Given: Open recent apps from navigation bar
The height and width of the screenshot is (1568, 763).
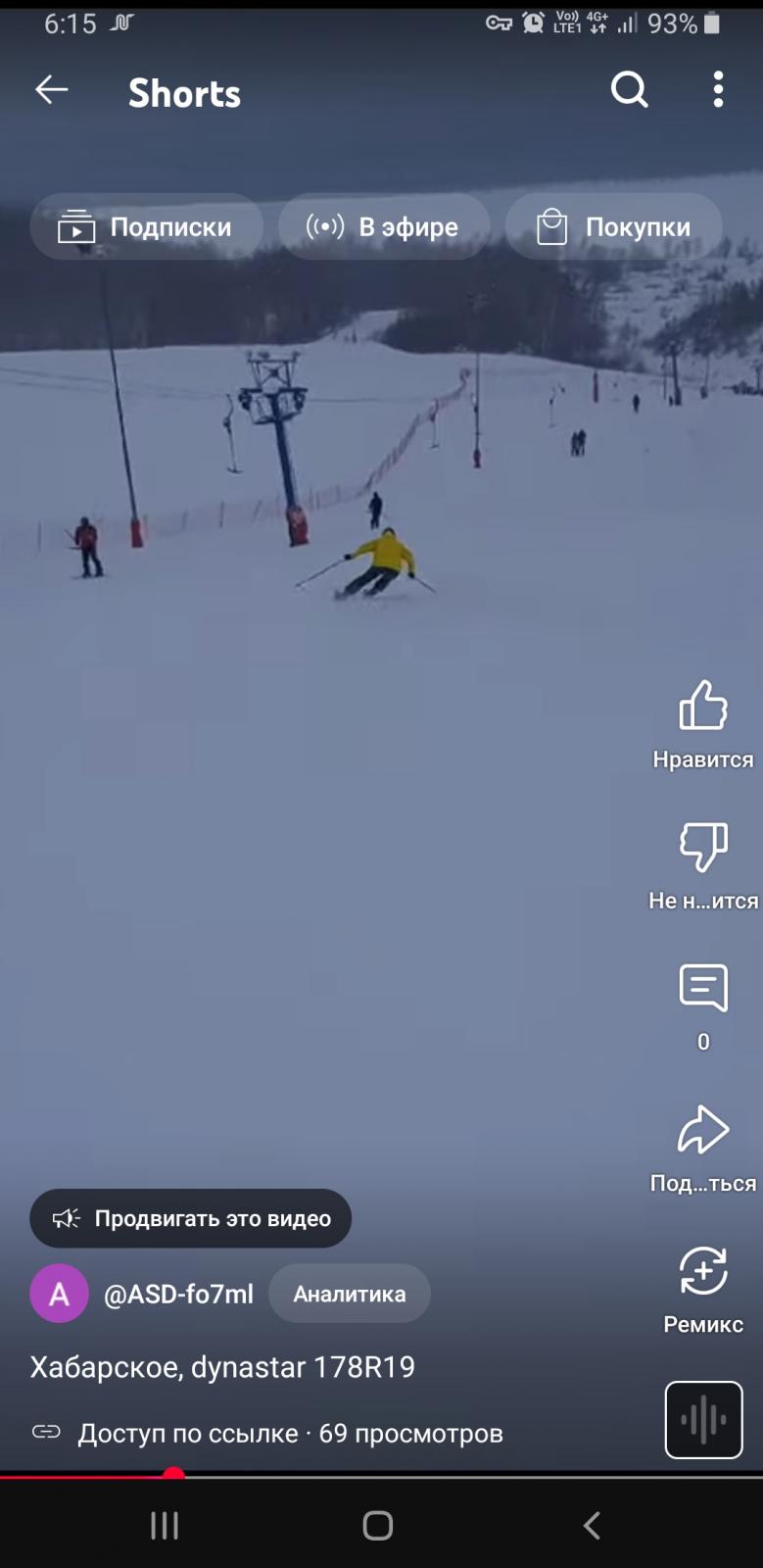Looking at the screenshot, I should pyautogui.click(x=165, y=1525).
